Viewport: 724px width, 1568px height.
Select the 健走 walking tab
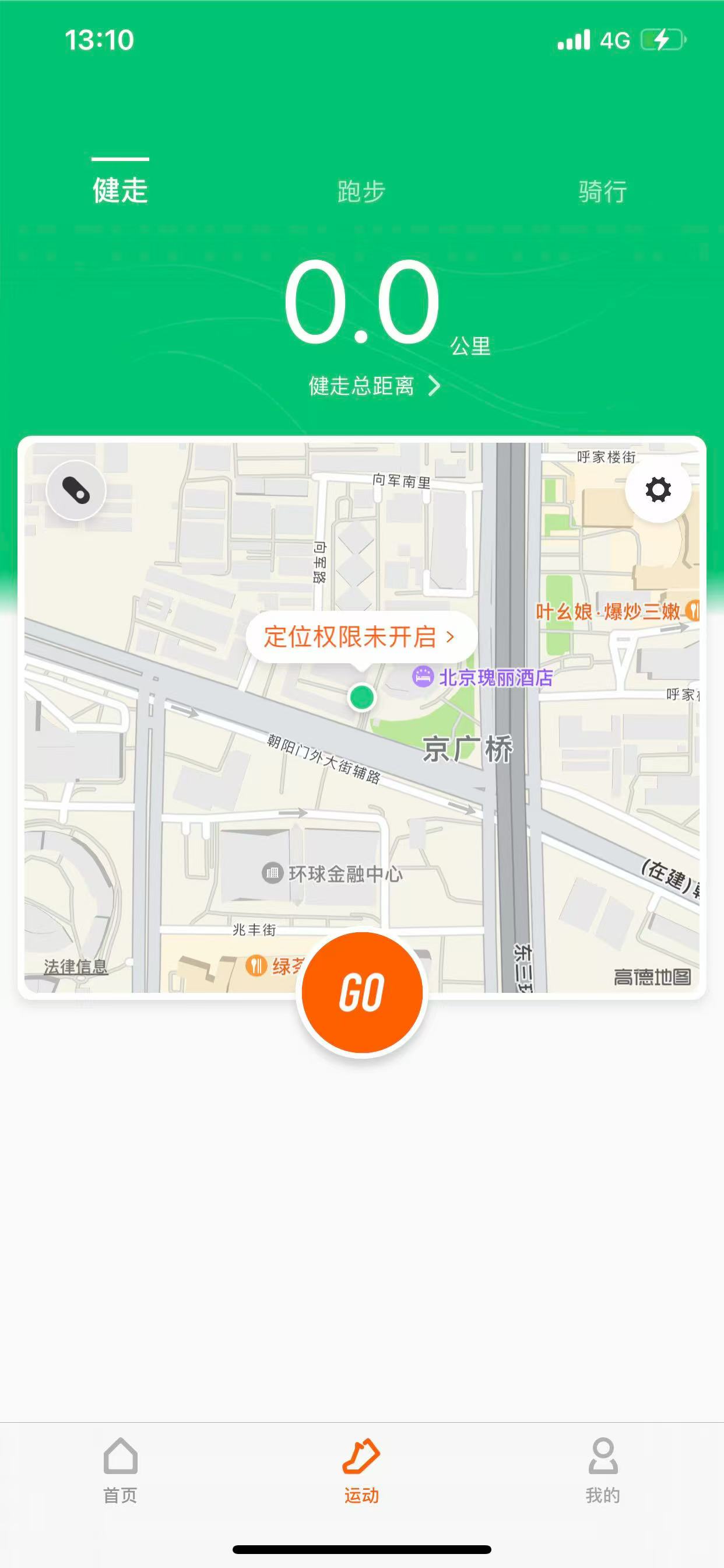[121, 190]
